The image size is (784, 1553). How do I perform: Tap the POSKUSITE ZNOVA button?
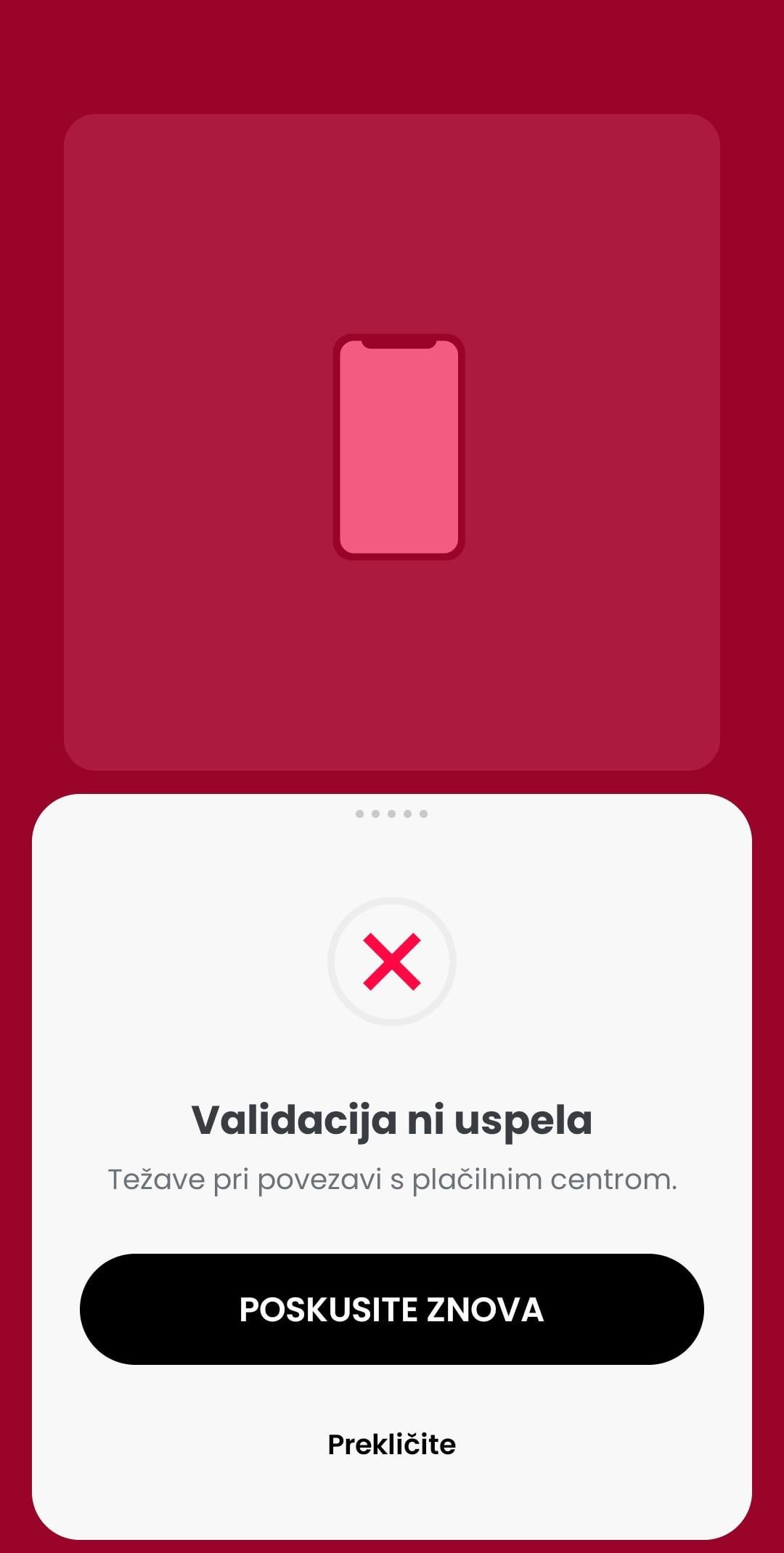pyautogui.click(x=392, y=1309)
